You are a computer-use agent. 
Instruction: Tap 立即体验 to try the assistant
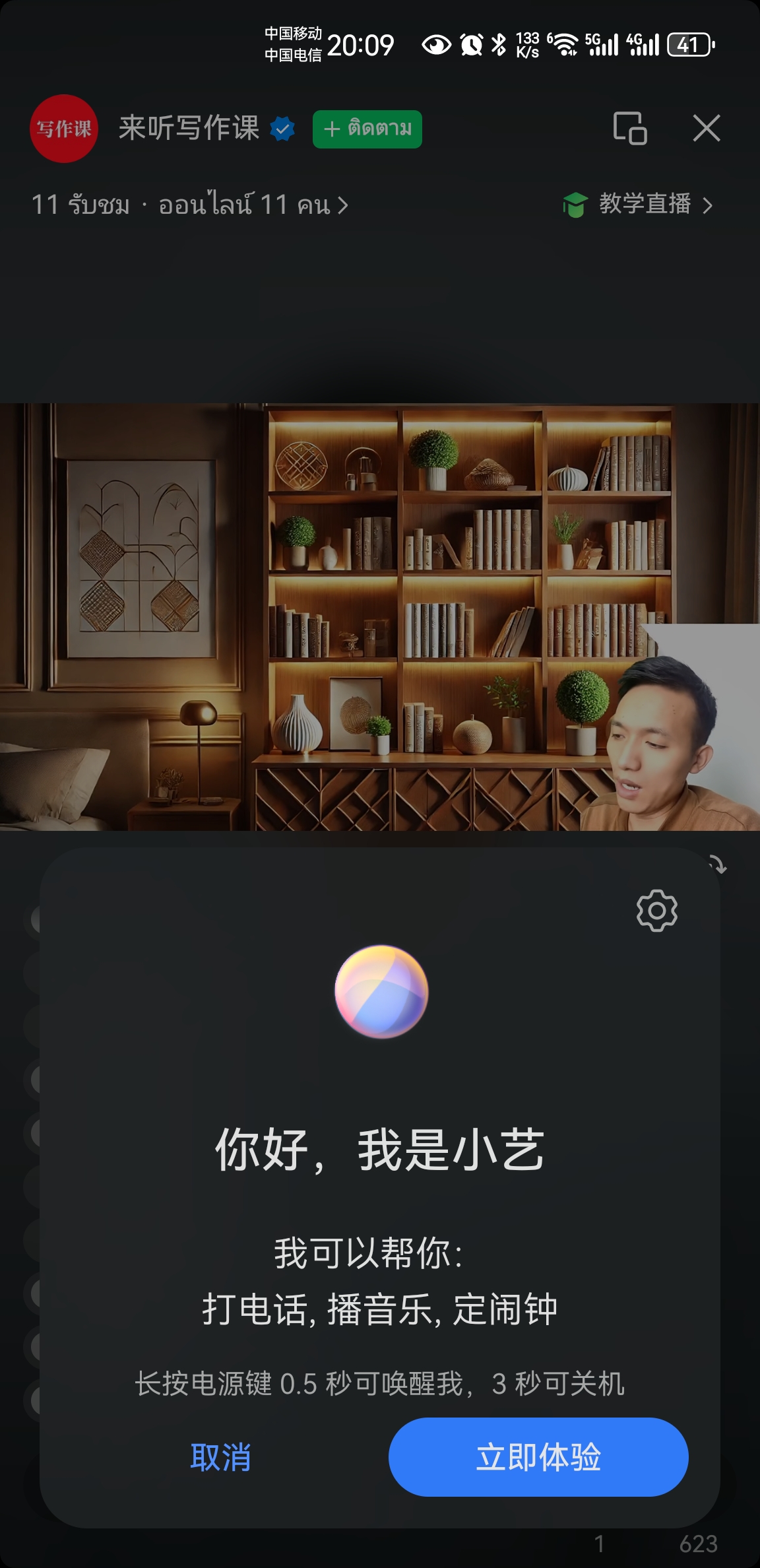[538, 1456]
